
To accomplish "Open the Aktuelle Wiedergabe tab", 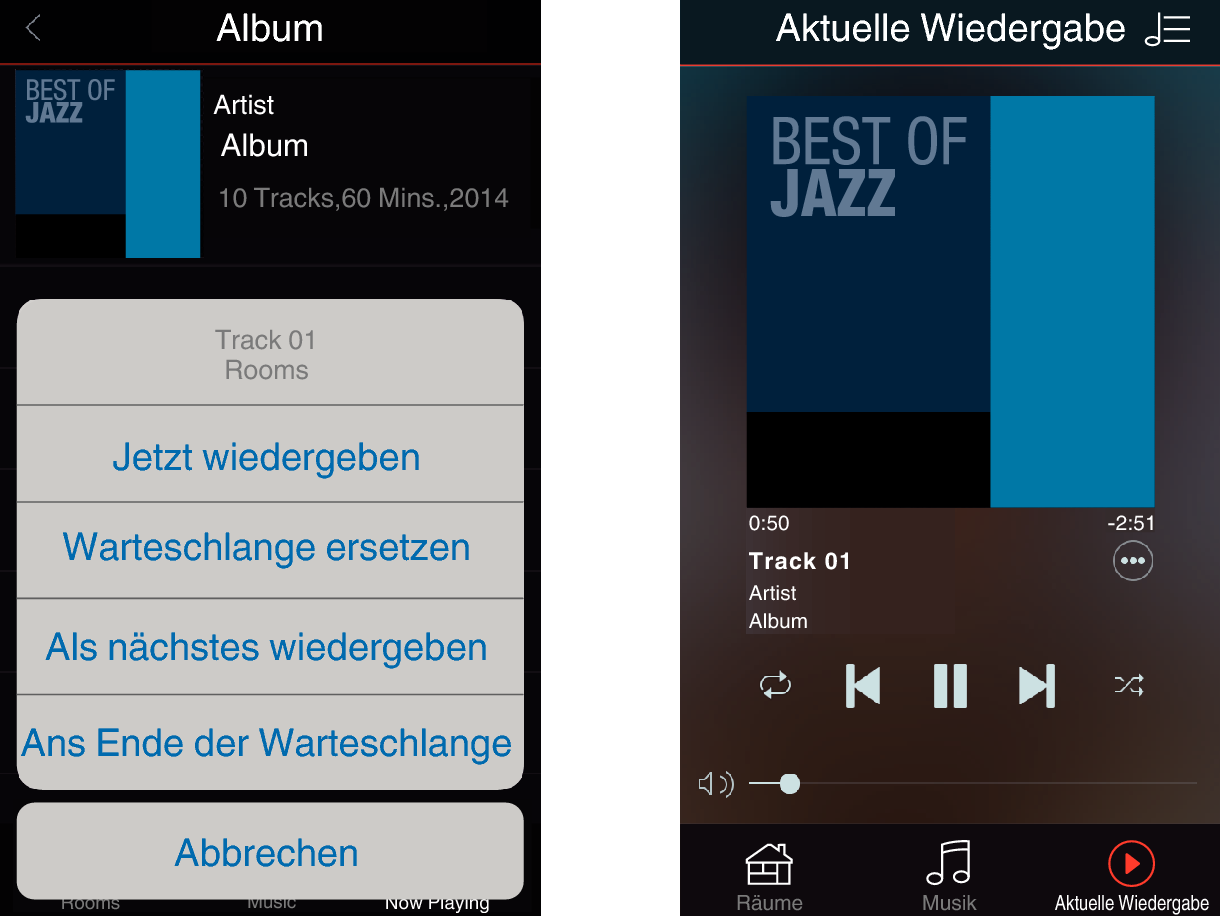I will click(x=1131, y=877).
